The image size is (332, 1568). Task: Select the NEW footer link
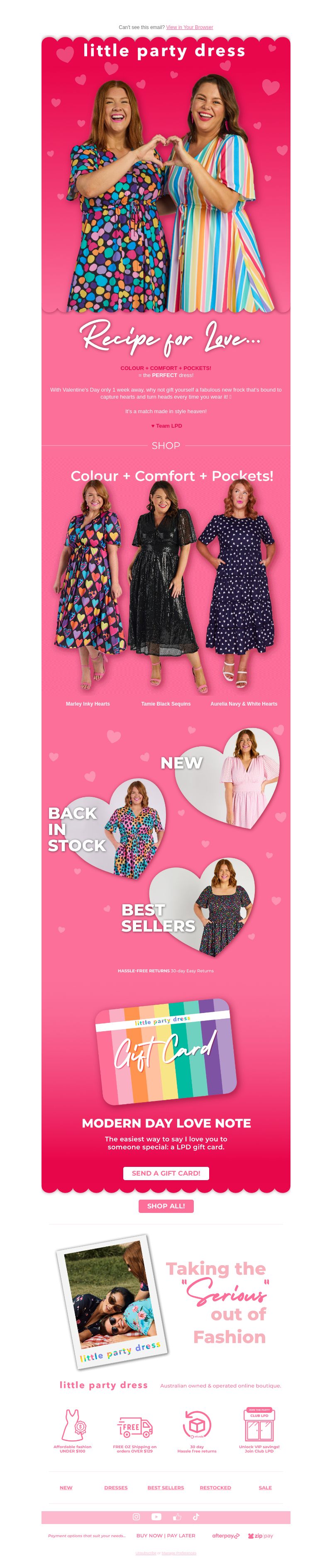click(66, 1488)
